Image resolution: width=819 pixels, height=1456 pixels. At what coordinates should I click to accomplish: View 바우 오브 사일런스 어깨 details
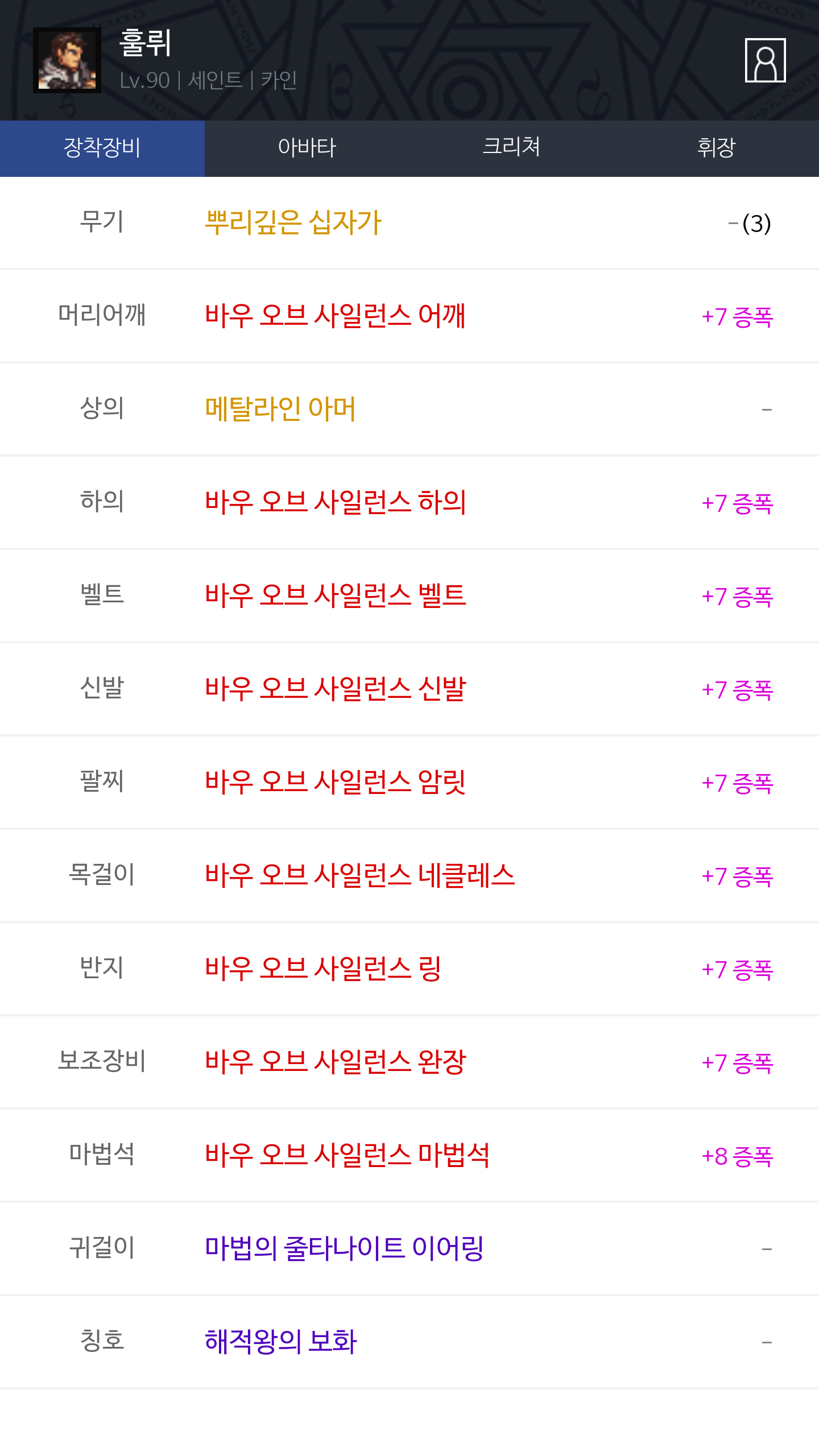409,316
